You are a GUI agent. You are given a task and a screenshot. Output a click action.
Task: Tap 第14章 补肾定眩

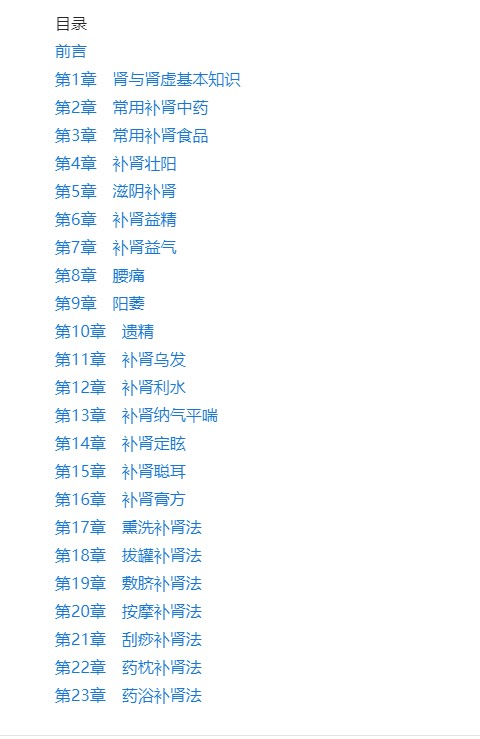[120, 443]
